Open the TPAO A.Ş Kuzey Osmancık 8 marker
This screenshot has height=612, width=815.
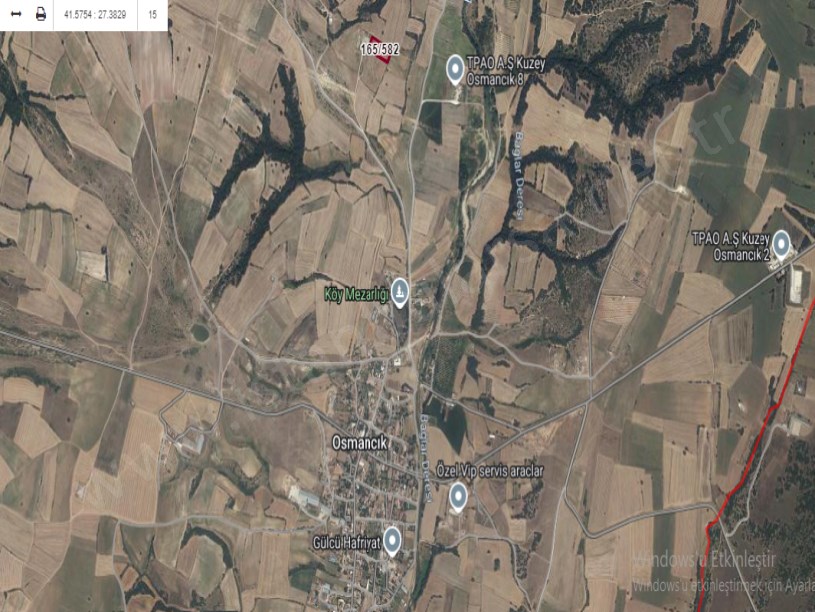coord(454,69)
